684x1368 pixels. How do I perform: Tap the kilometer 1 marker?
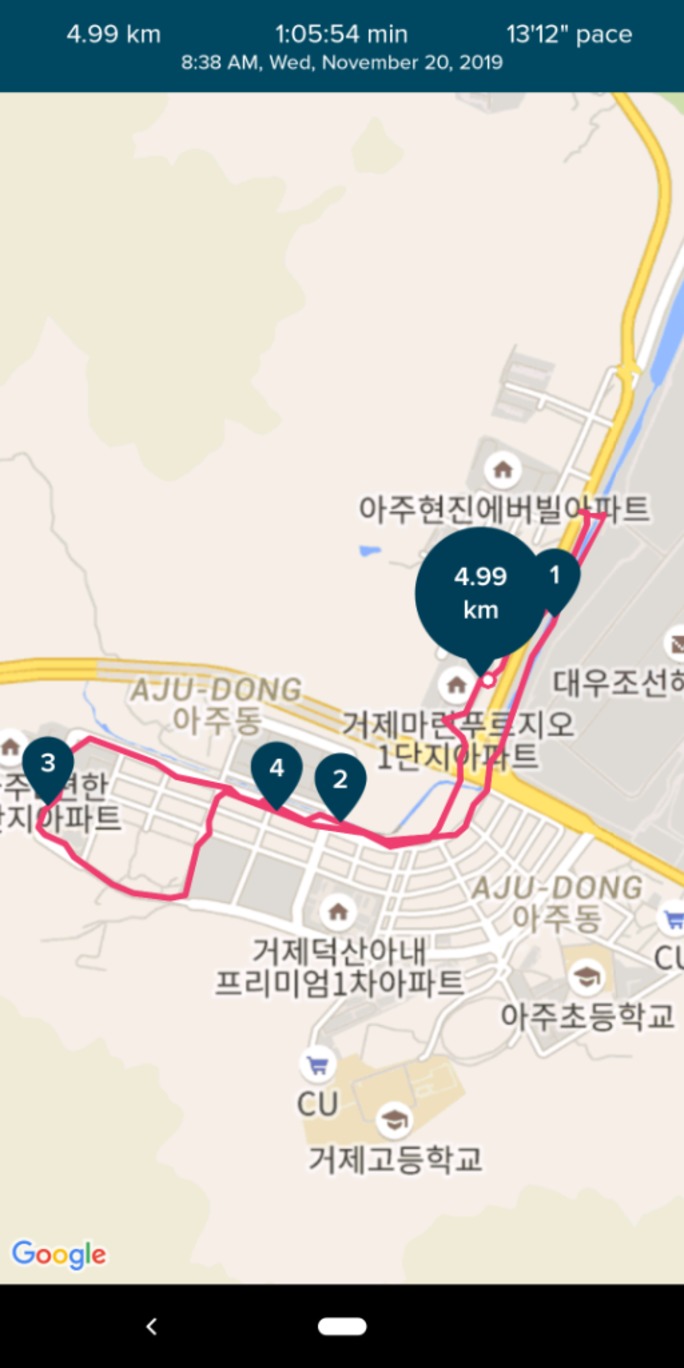(555, 577)
